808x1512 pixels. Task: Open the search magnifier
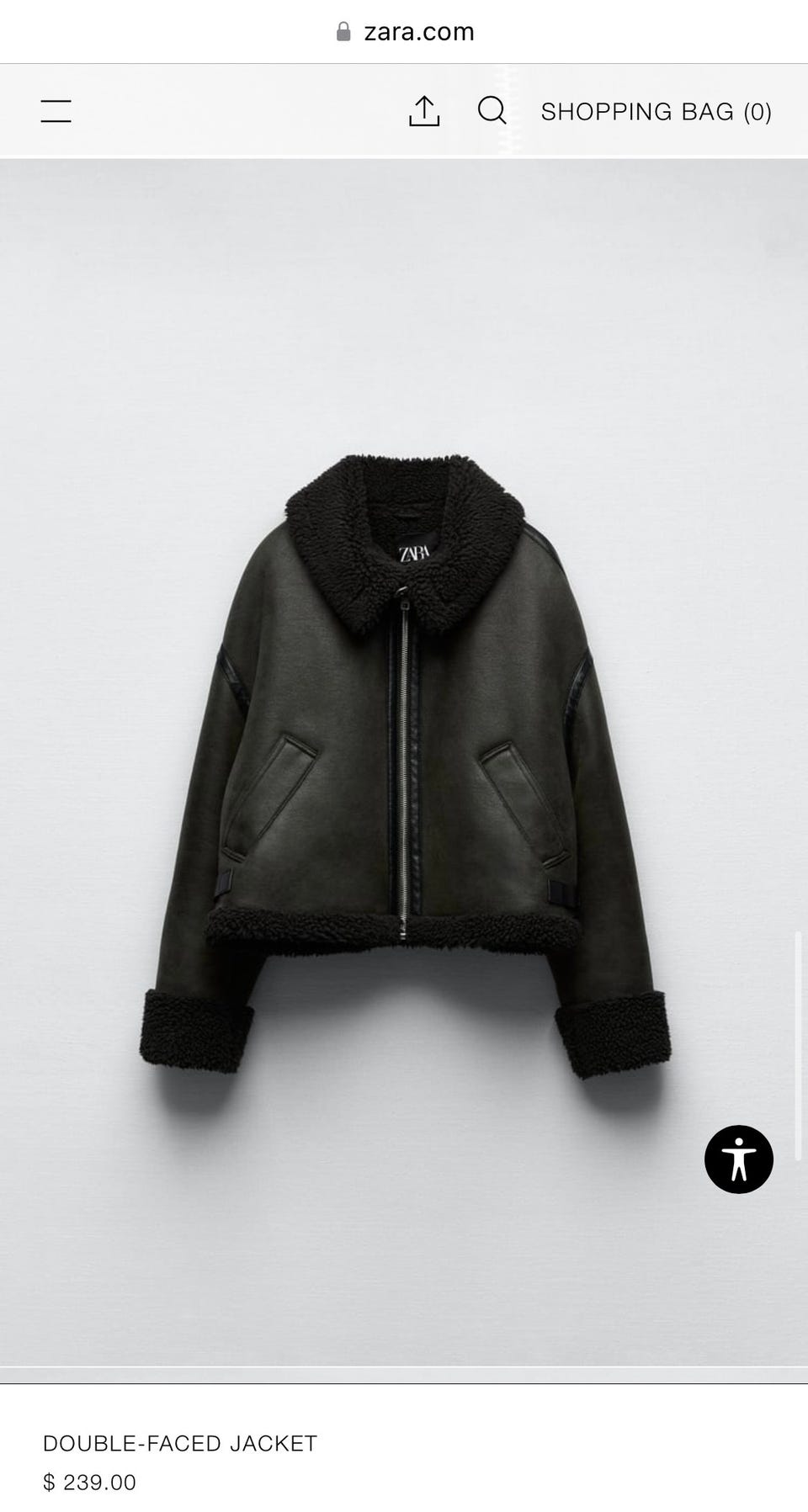coord(492,110)
